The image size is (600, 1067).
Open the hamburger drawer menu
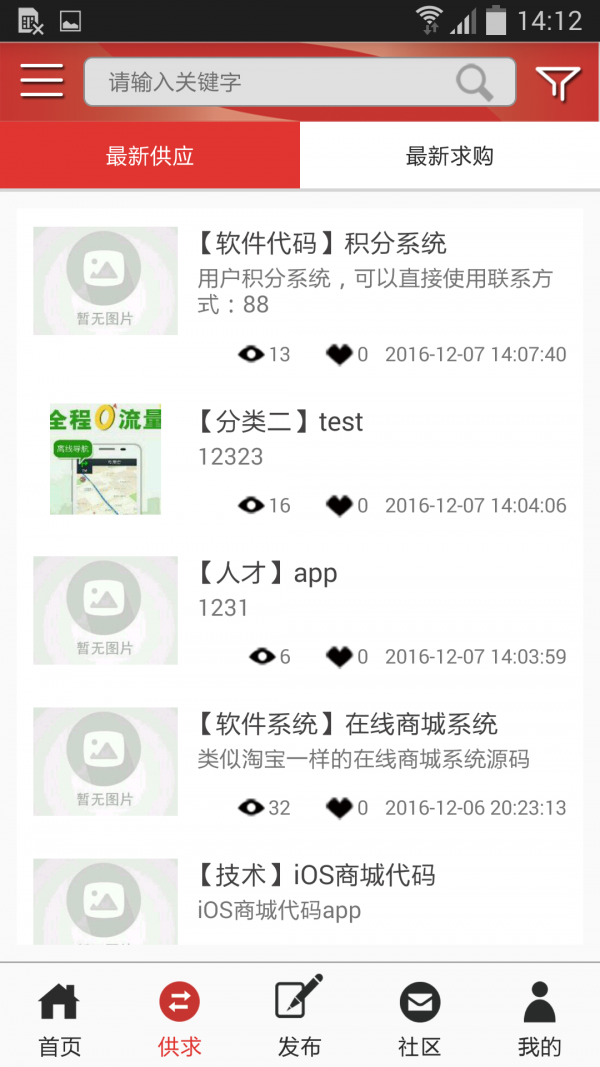click(41, 81)
